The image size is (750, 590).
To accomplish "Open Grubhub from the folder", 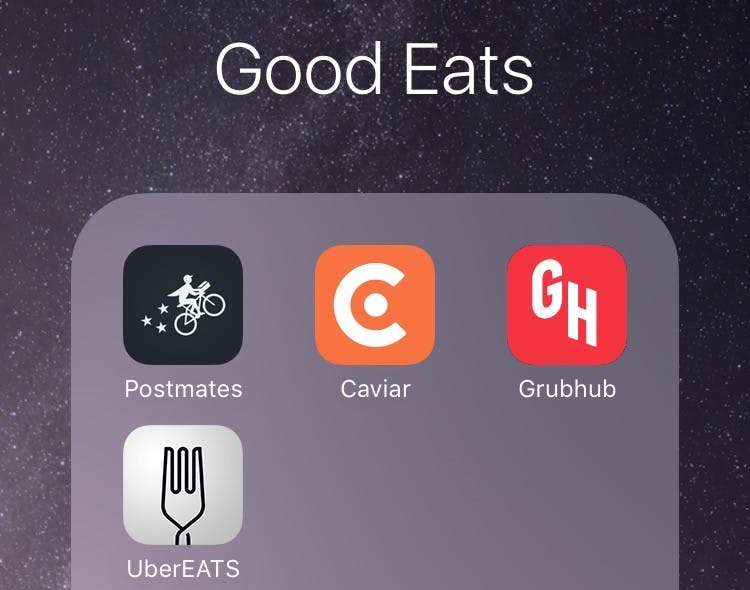I will click(567, 305).
